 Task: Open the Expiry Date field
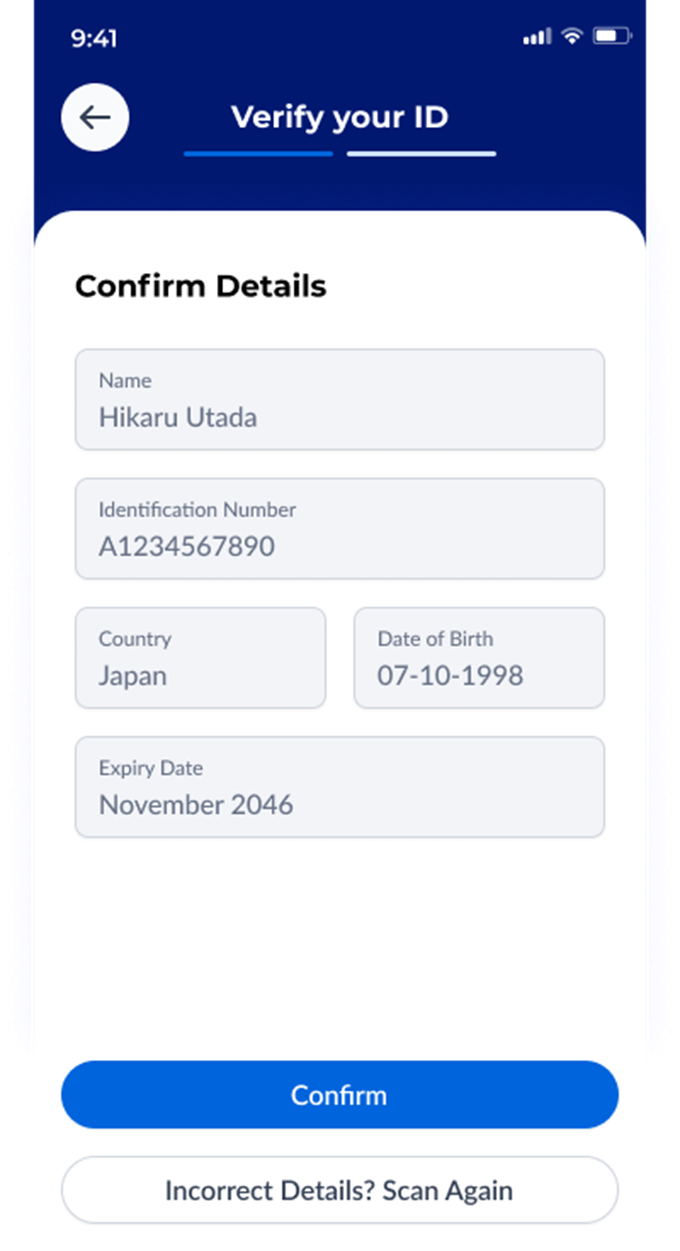(x=340, y=787)
